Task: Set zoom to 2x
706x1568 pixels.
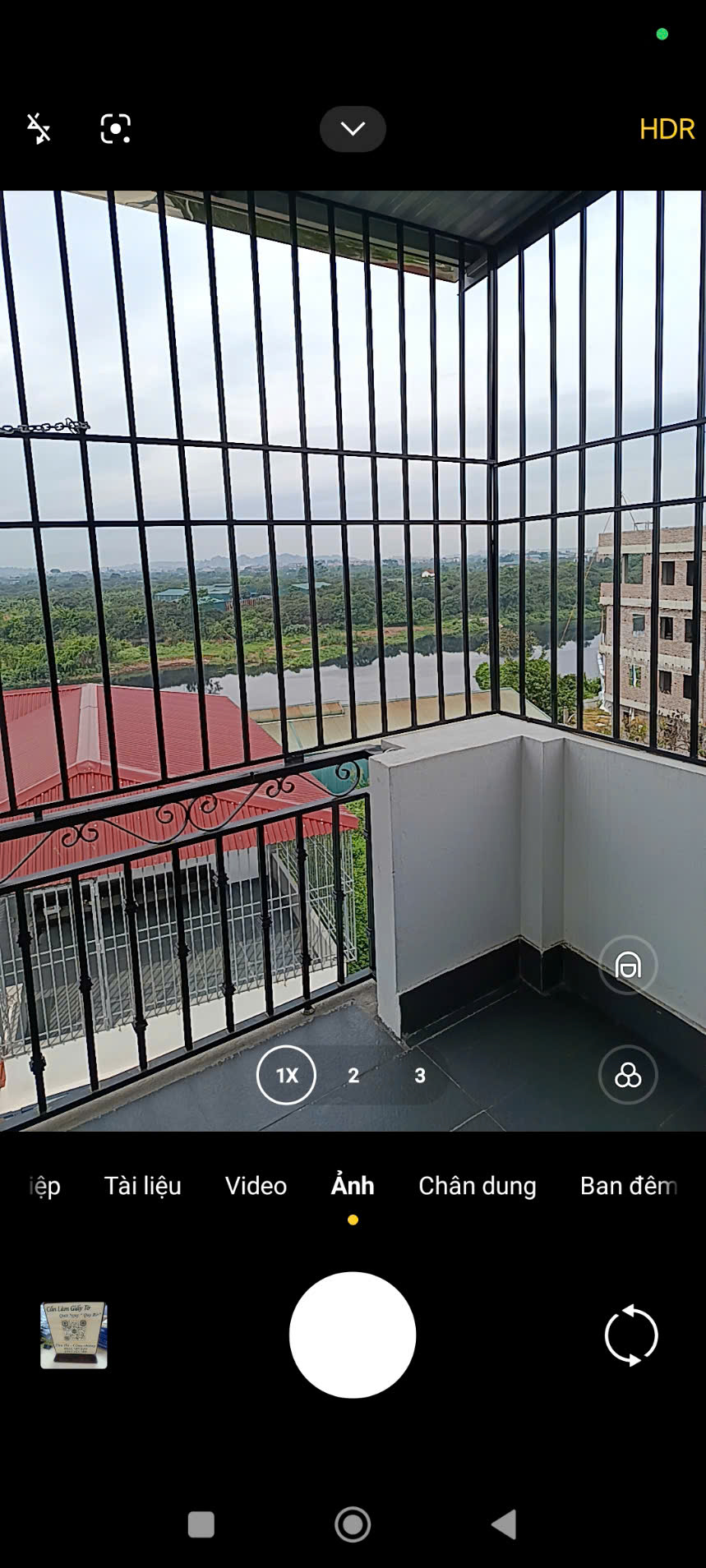Action: [x=353, y=1076]
